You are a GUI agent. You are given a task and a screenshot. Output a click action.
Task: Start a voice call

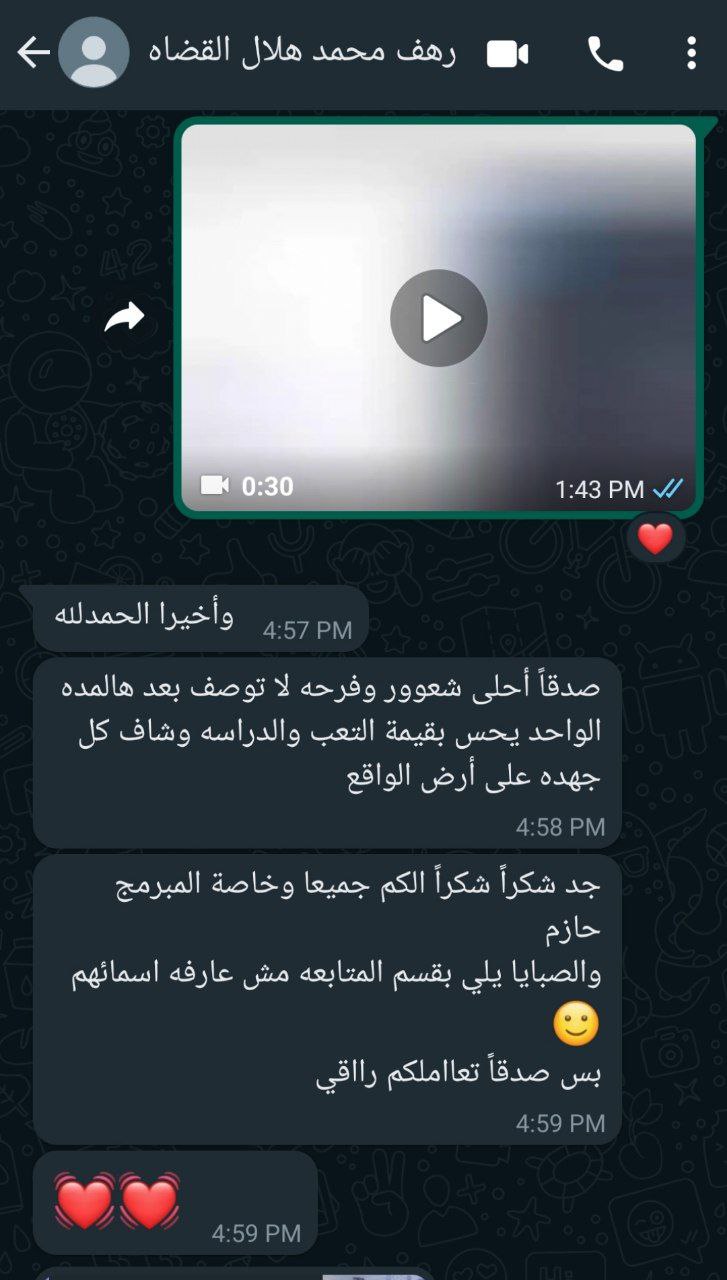[605, 54]
